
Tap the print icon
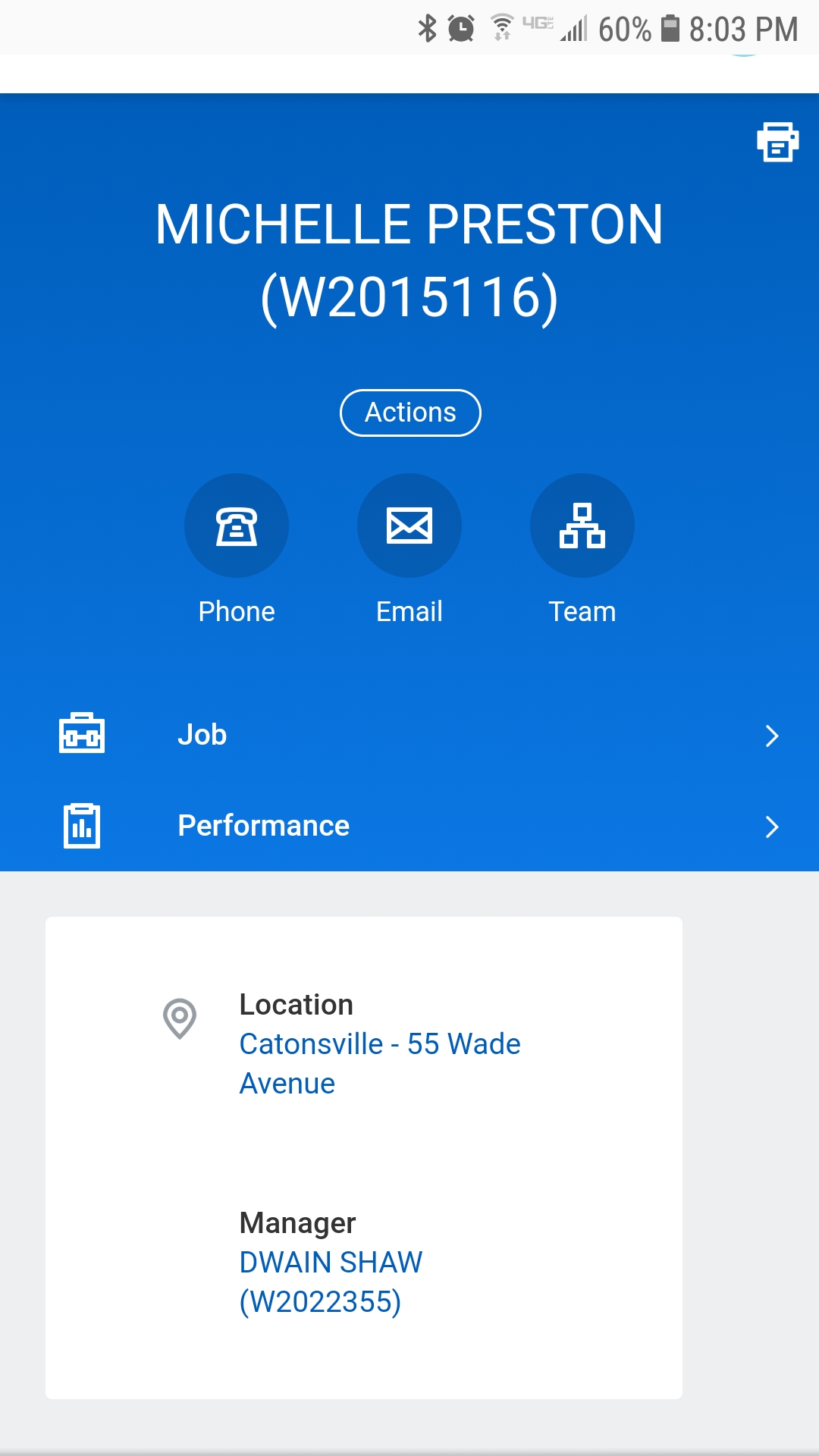[778, 142]
